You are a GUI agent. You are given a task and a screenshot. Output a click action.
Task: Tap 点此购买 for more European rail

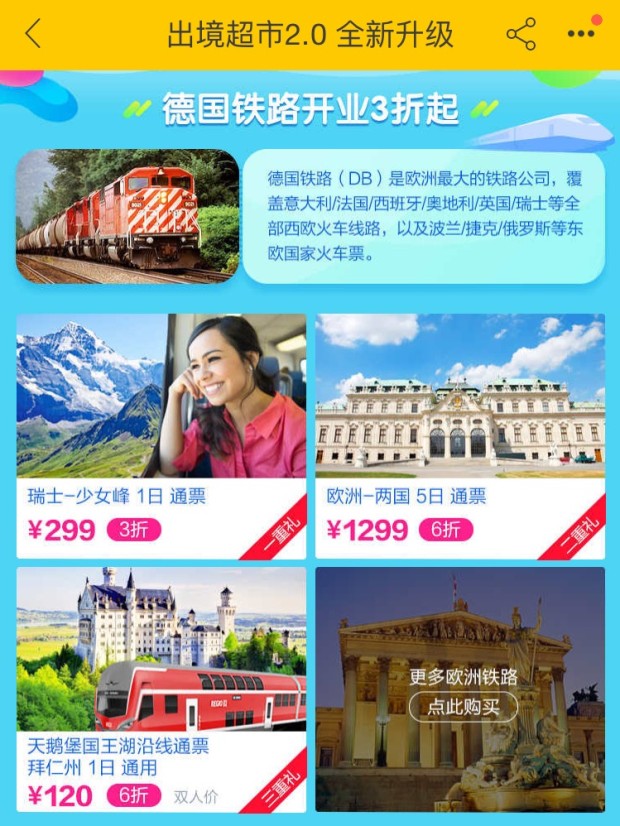click(x=463, y=706)
